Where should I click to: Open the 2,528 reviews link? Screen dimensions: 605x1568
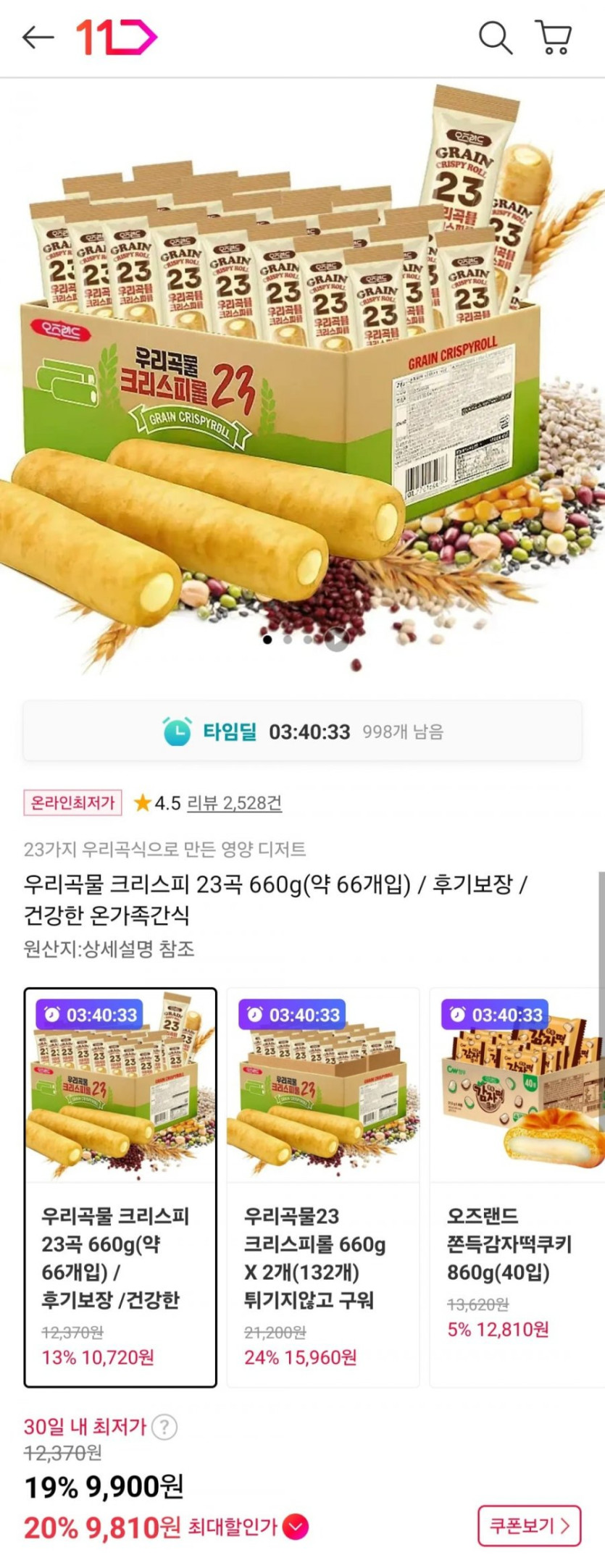coord(234,802)
